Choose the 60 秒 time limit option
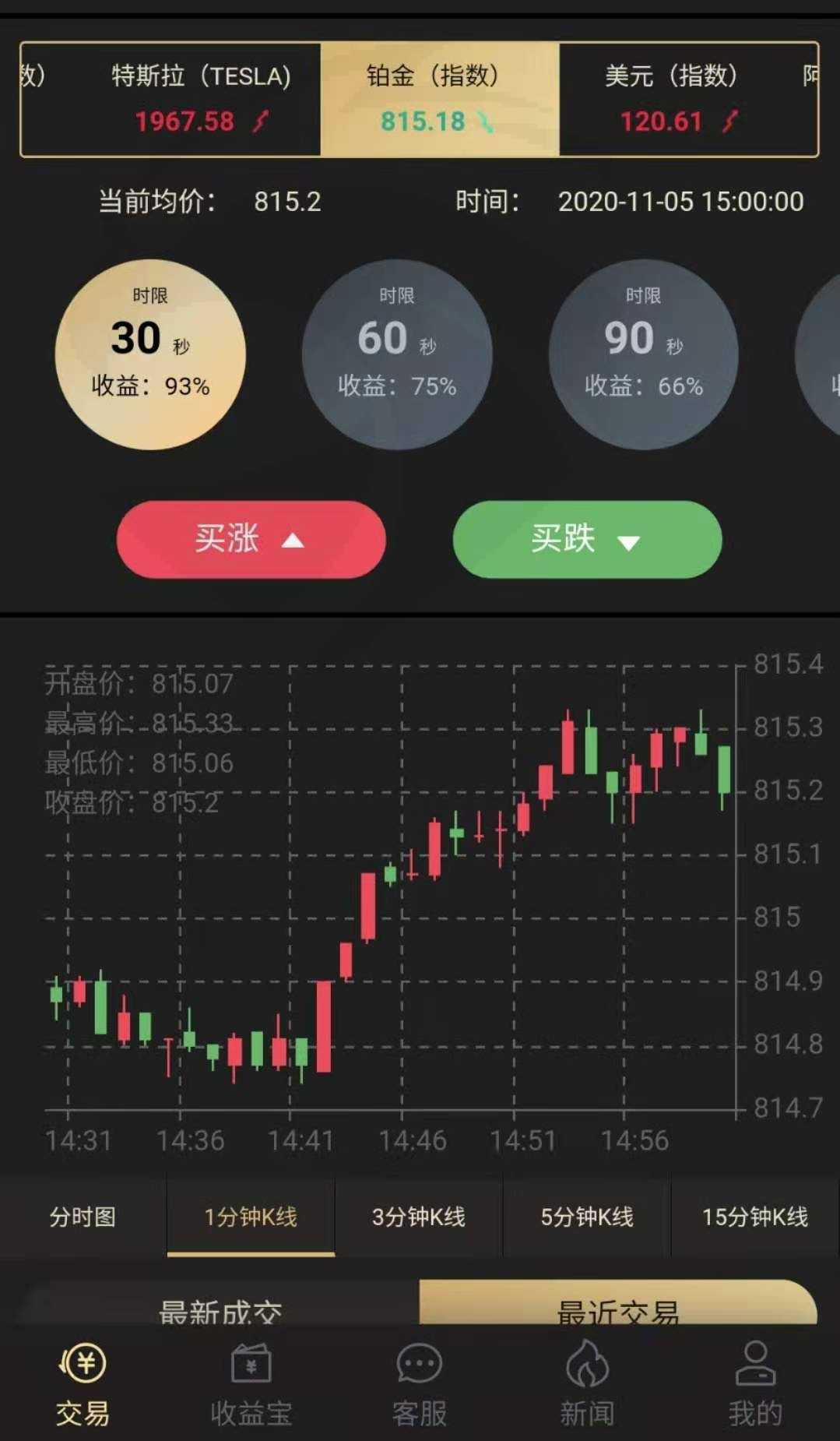This screenshot has height=1441, width=840. click(x=397, y=354)
